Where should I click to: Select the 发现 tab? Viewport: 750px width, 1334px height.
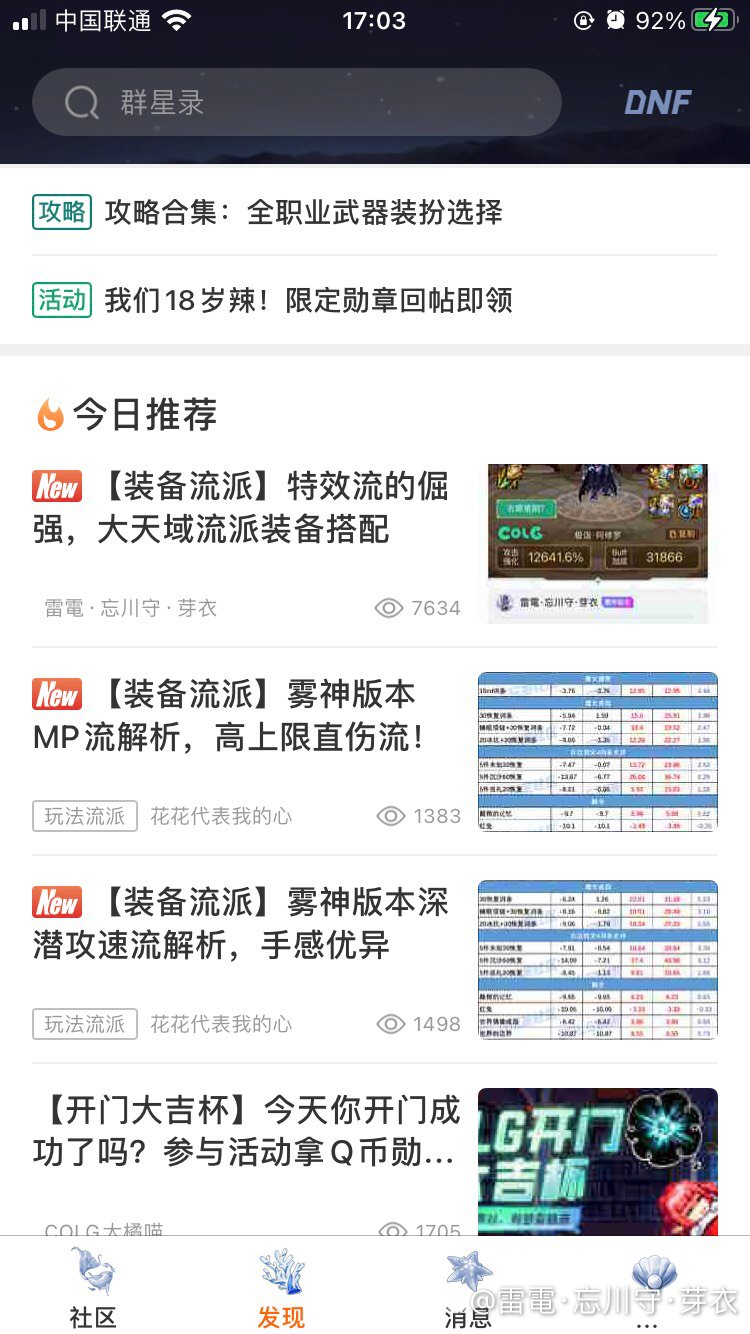281,1287
